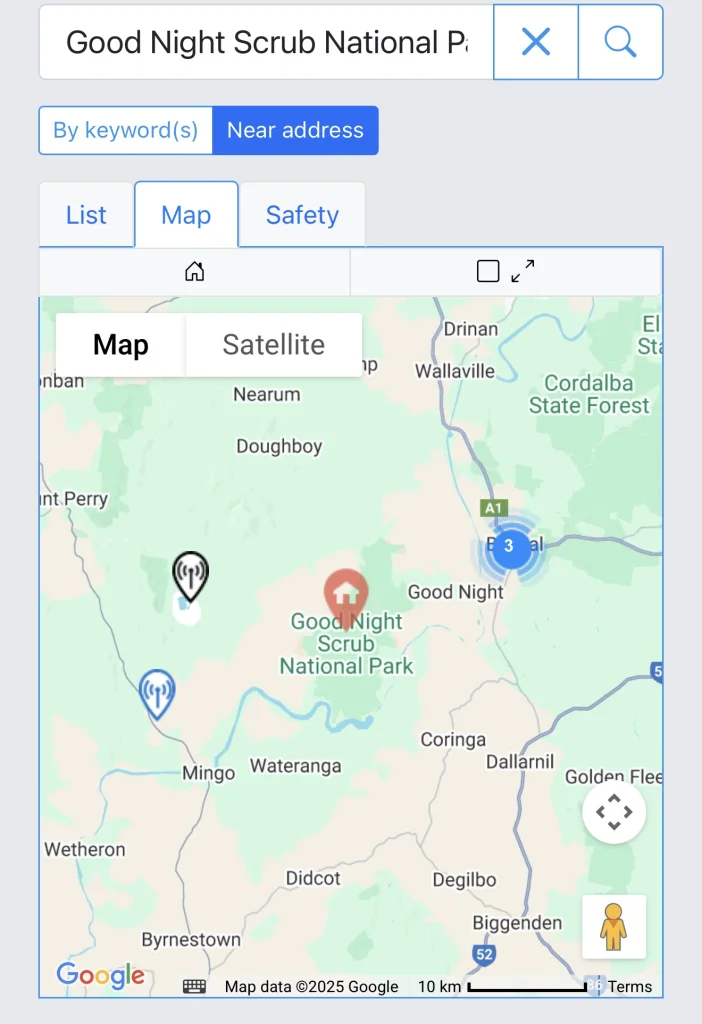The image size is (702, 1024).
Task: Show map keyboard shortcuts
Action: click(x=194, y=987)
